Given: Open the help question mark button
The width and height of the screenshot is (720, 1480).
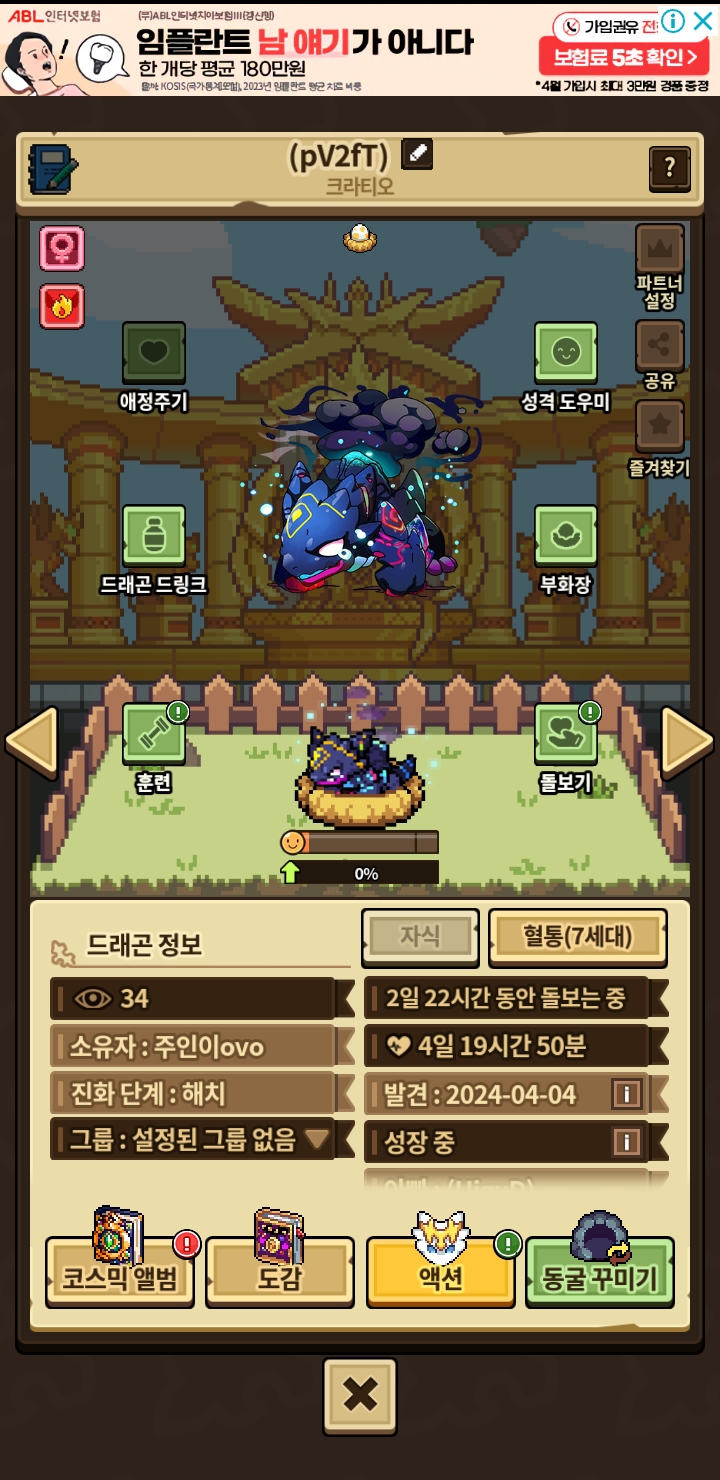Looking at the screenshot, I should [669, 168].
